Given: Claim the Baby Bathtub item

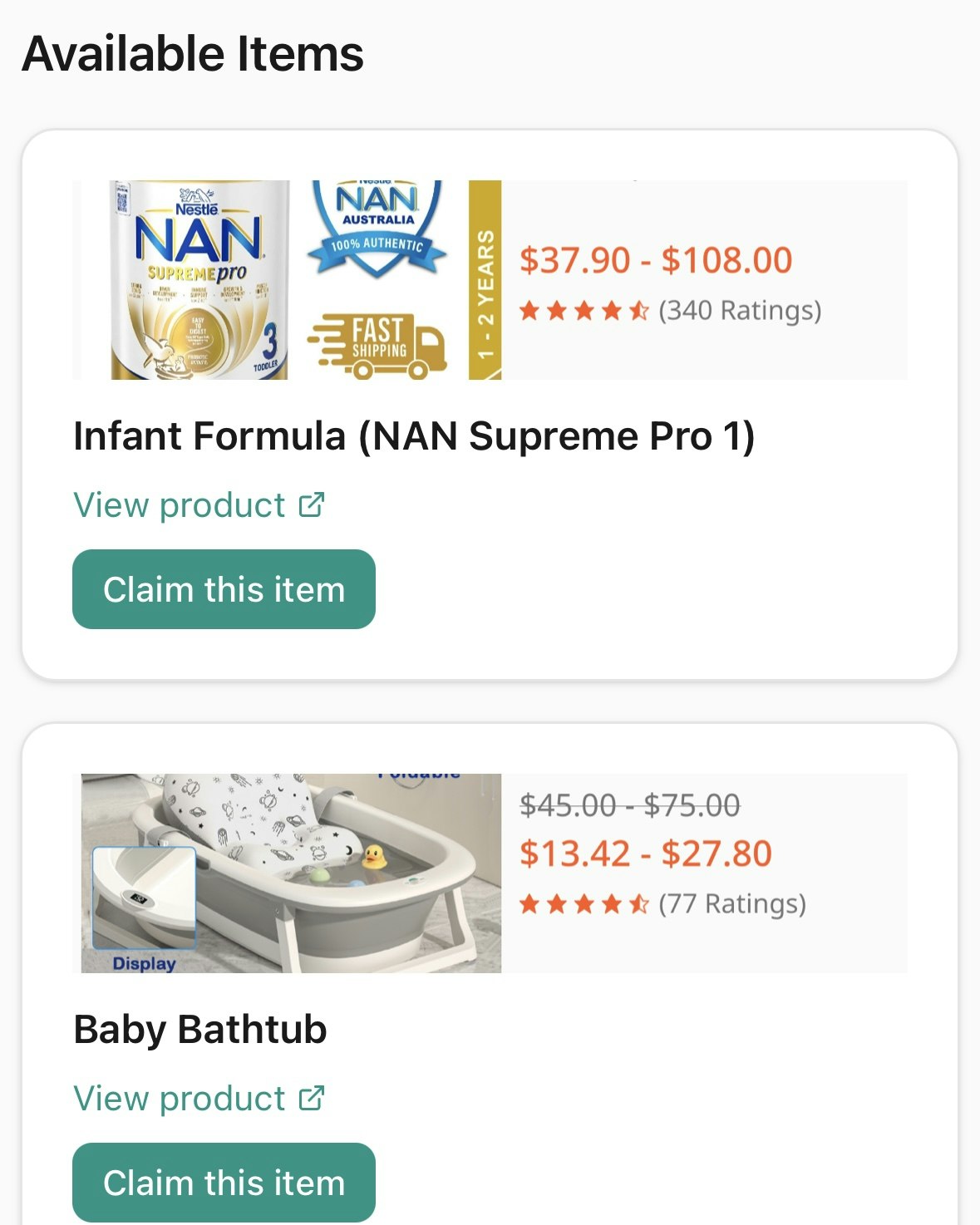Looking at the screenshot, I should click(x=224, y=1182).
